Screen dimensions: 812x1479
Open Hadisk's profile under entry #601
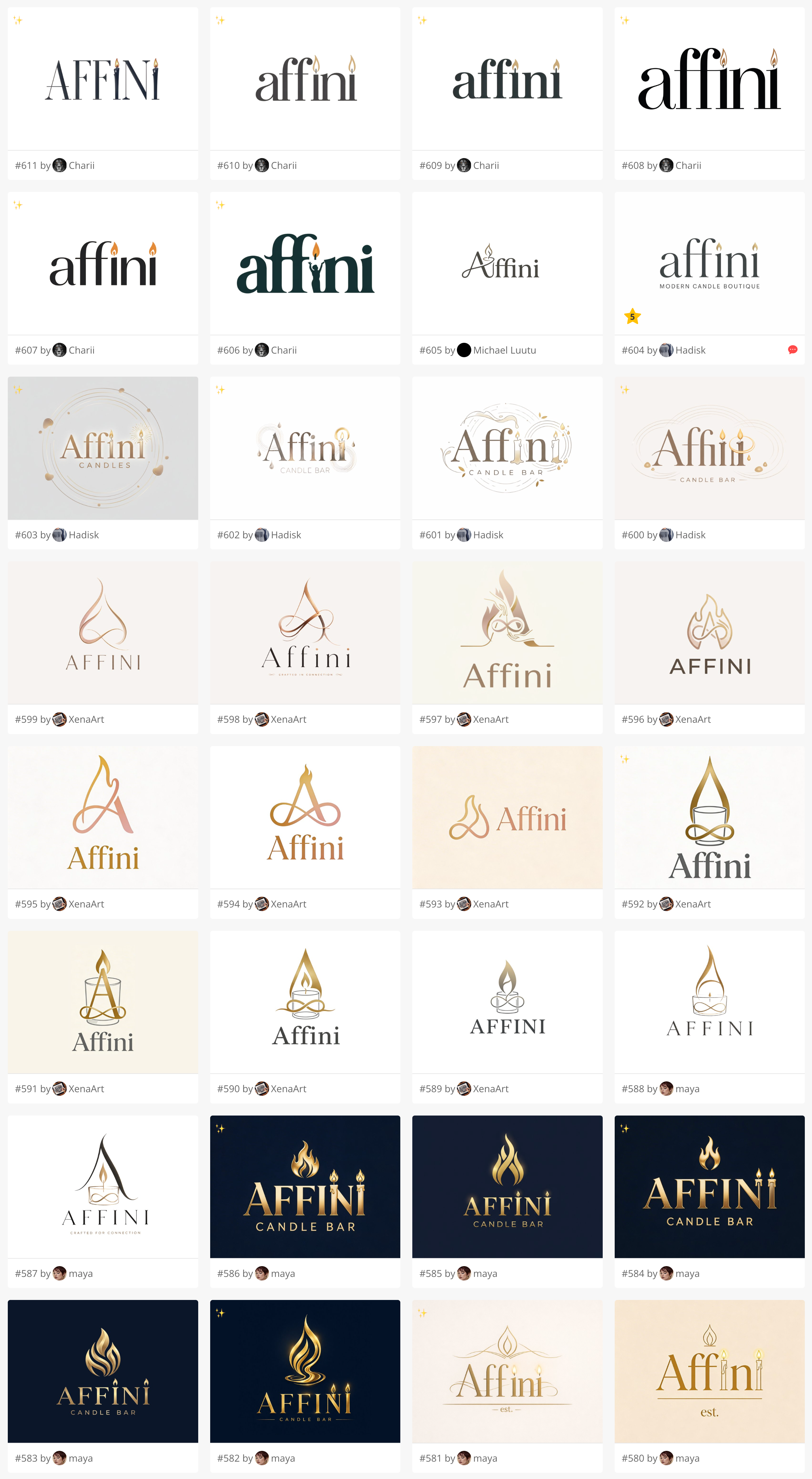(x=487, y=535)
